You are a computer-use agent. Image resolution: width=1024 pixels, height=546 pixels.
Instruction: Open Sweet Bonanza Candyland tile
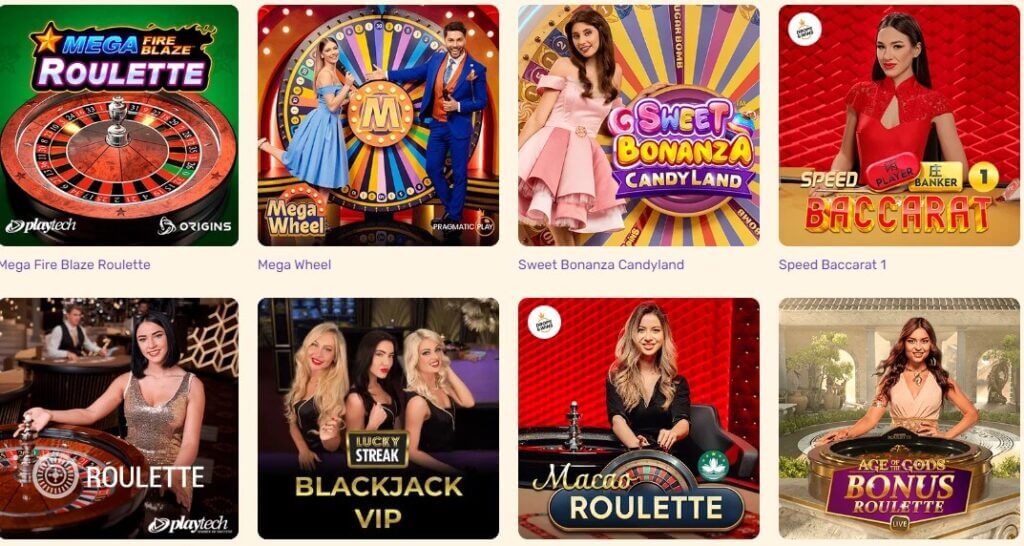(638, 125)
